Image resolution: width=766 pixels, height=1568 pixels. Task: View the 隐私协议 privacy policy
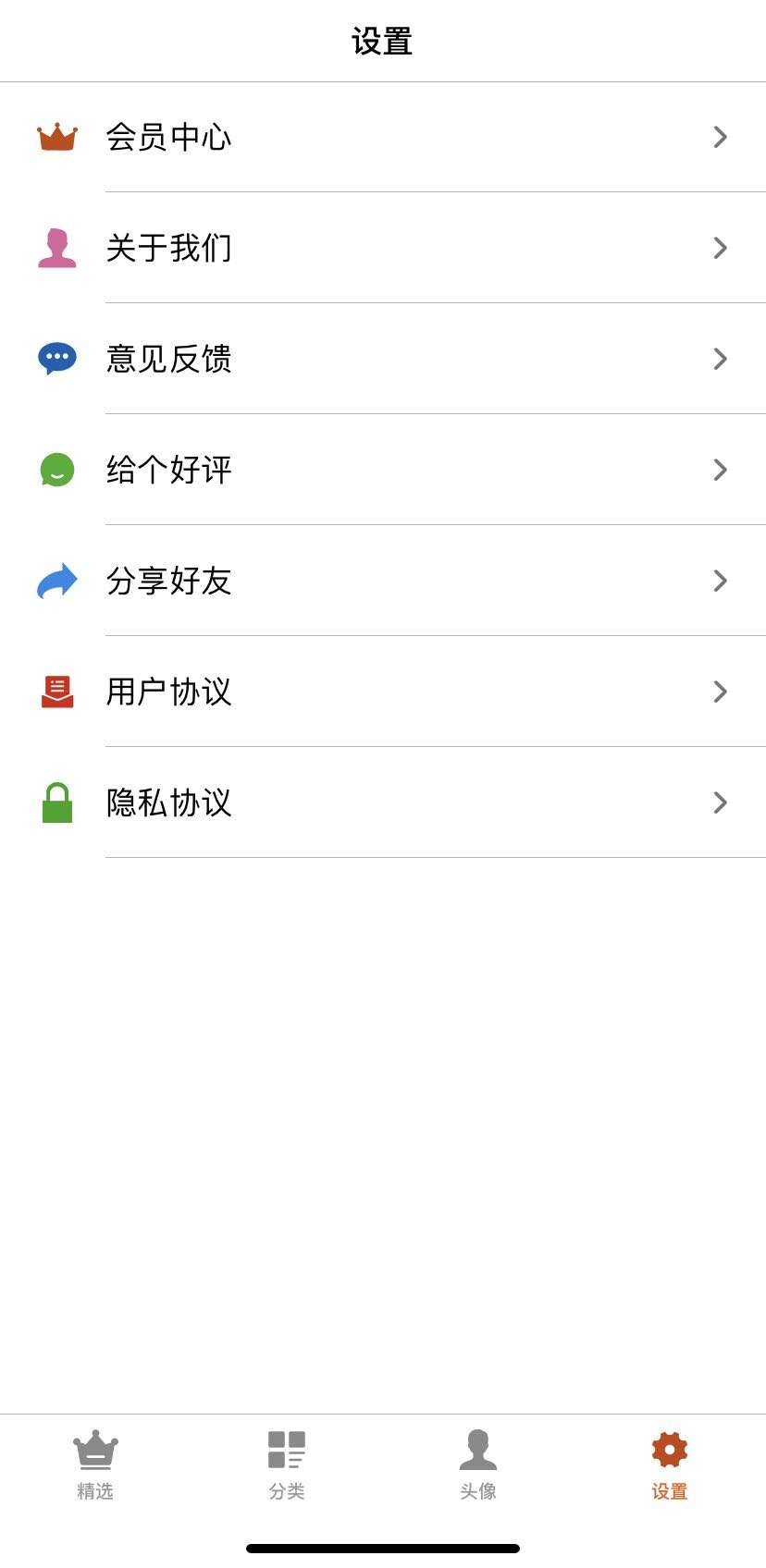383,802
